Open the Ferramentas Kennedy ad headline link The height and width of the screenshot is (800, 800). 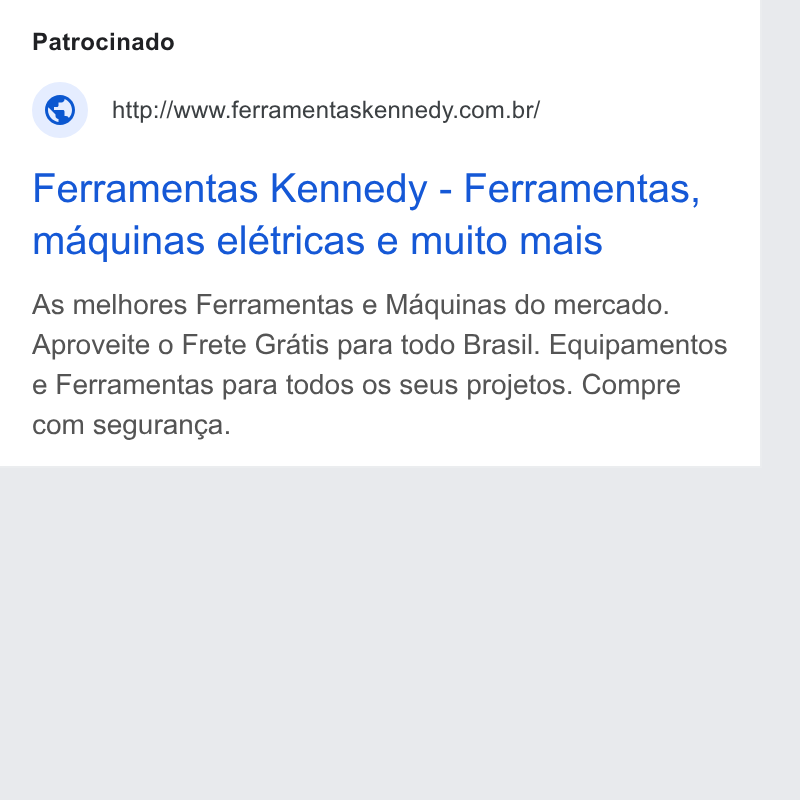(366, 214)
